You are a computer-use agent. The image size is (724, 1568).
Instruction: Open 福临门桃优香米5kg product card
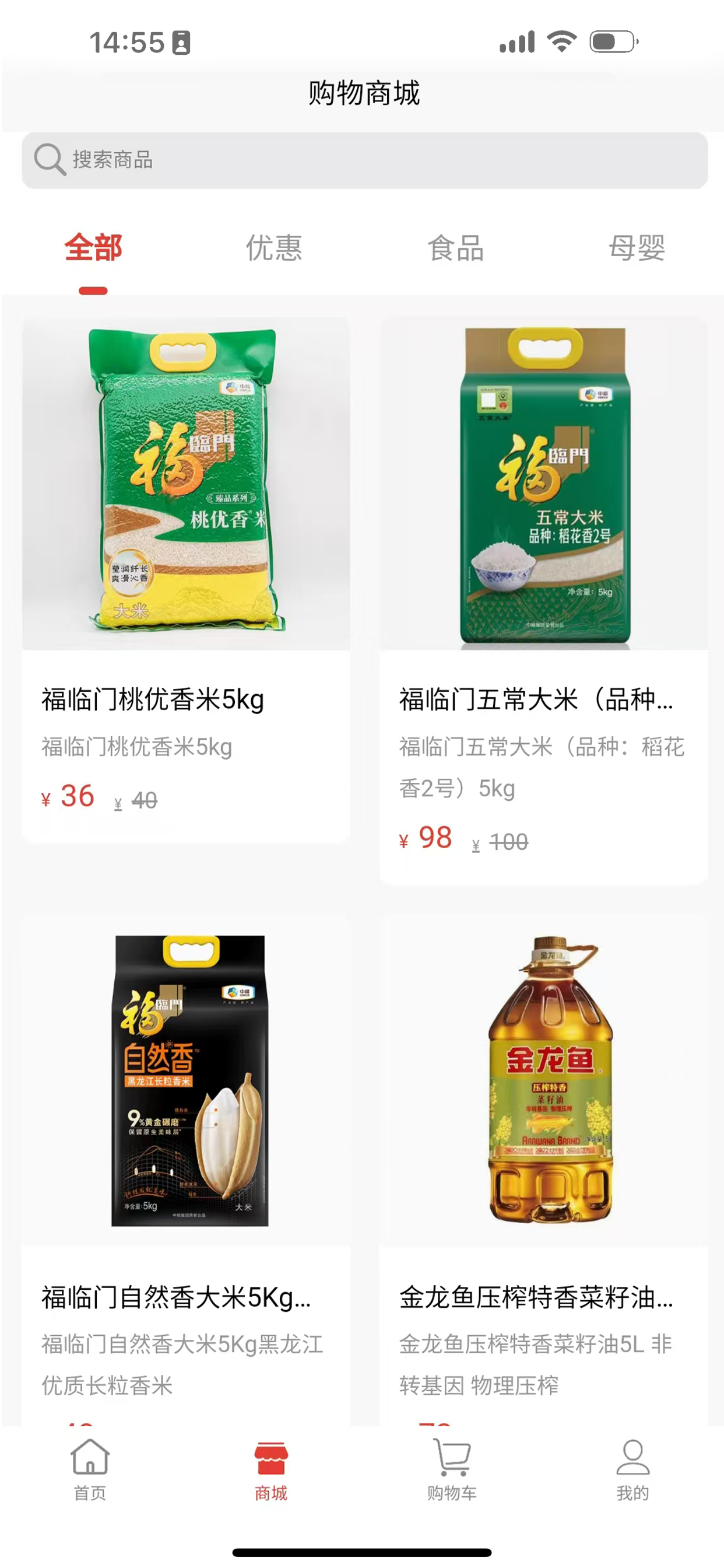click(x=185, y=578)
